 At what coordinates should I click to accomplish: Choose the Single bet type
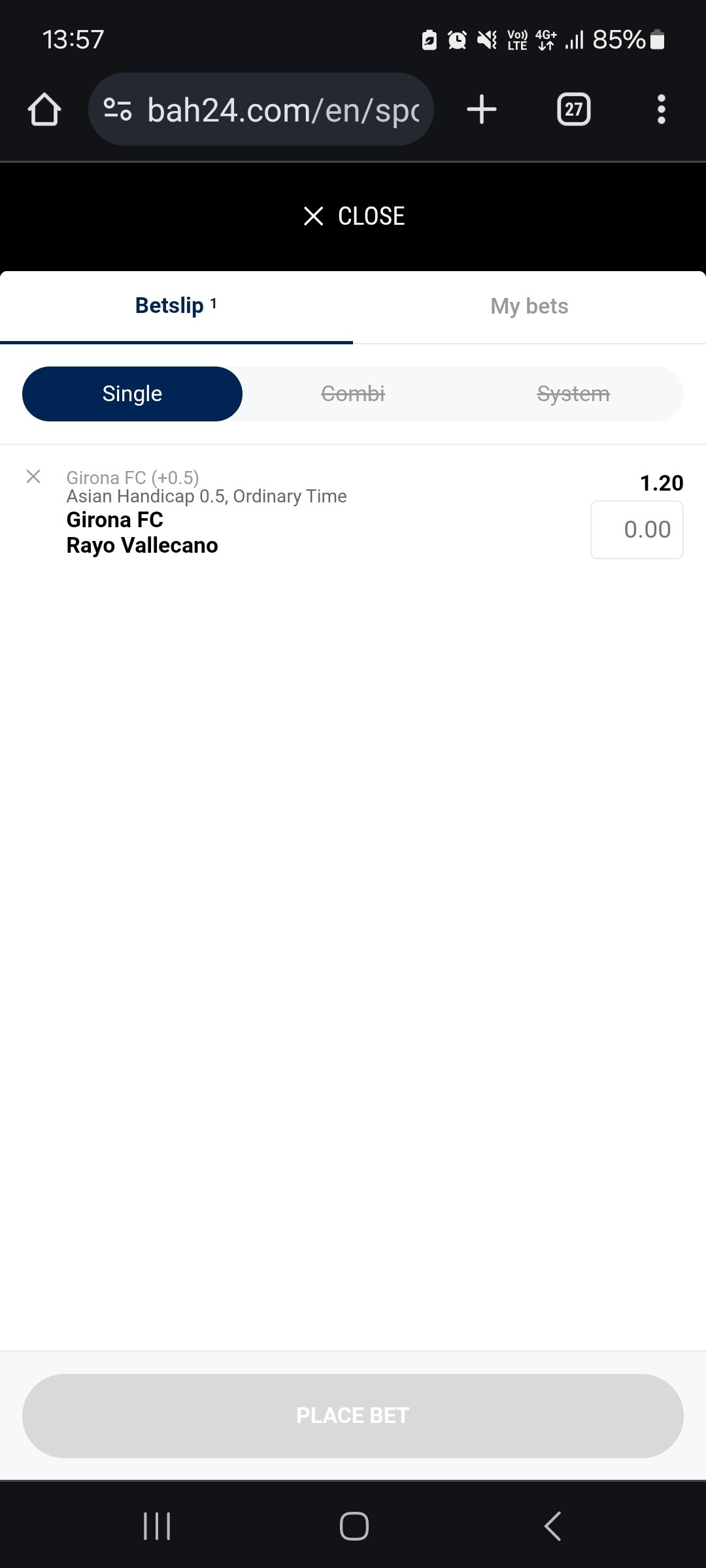point(132,394)
